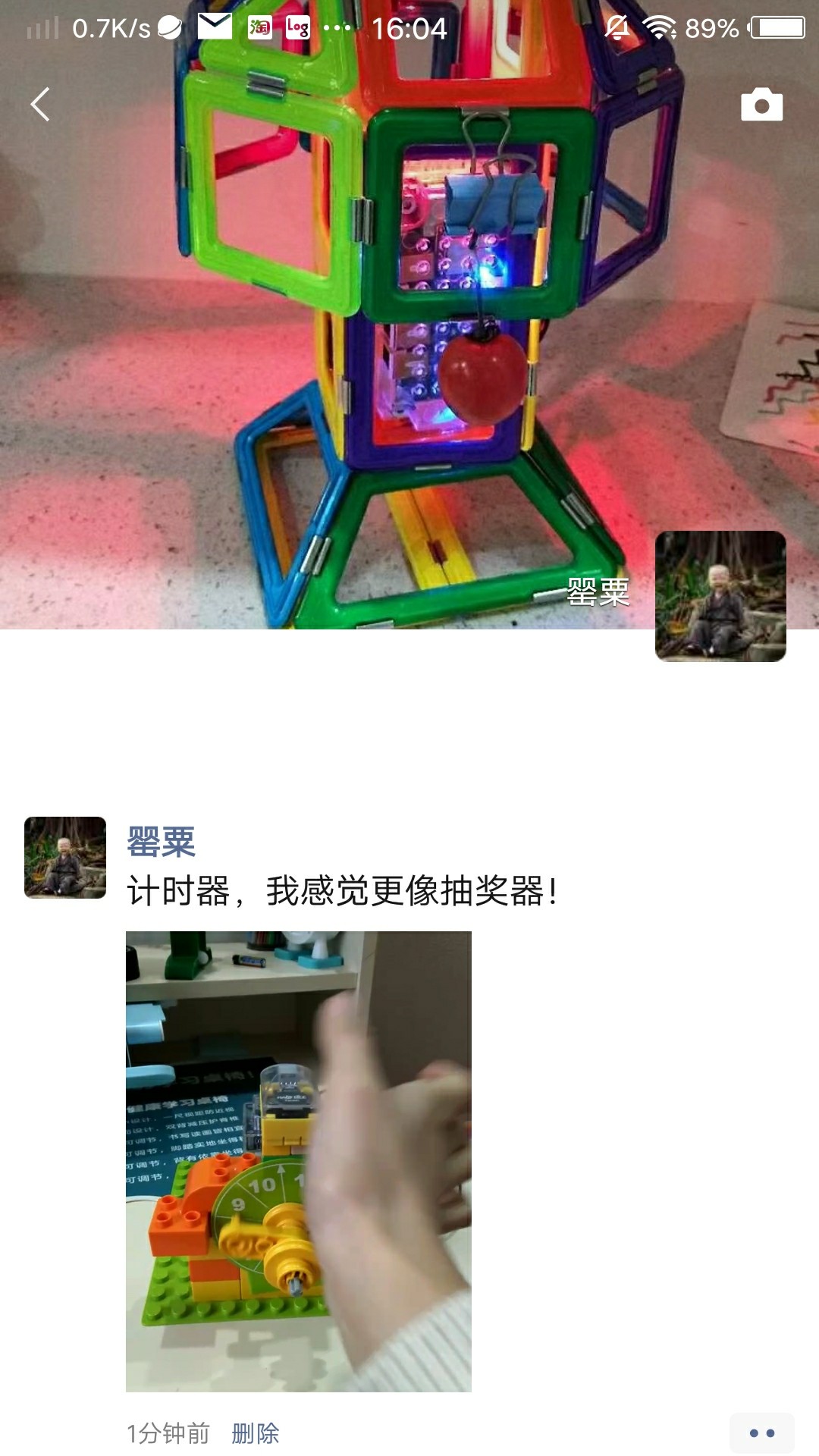Screen dimensions: 819x1456
Task: Open the 罂粟 name link
Action: pos(161,842)
